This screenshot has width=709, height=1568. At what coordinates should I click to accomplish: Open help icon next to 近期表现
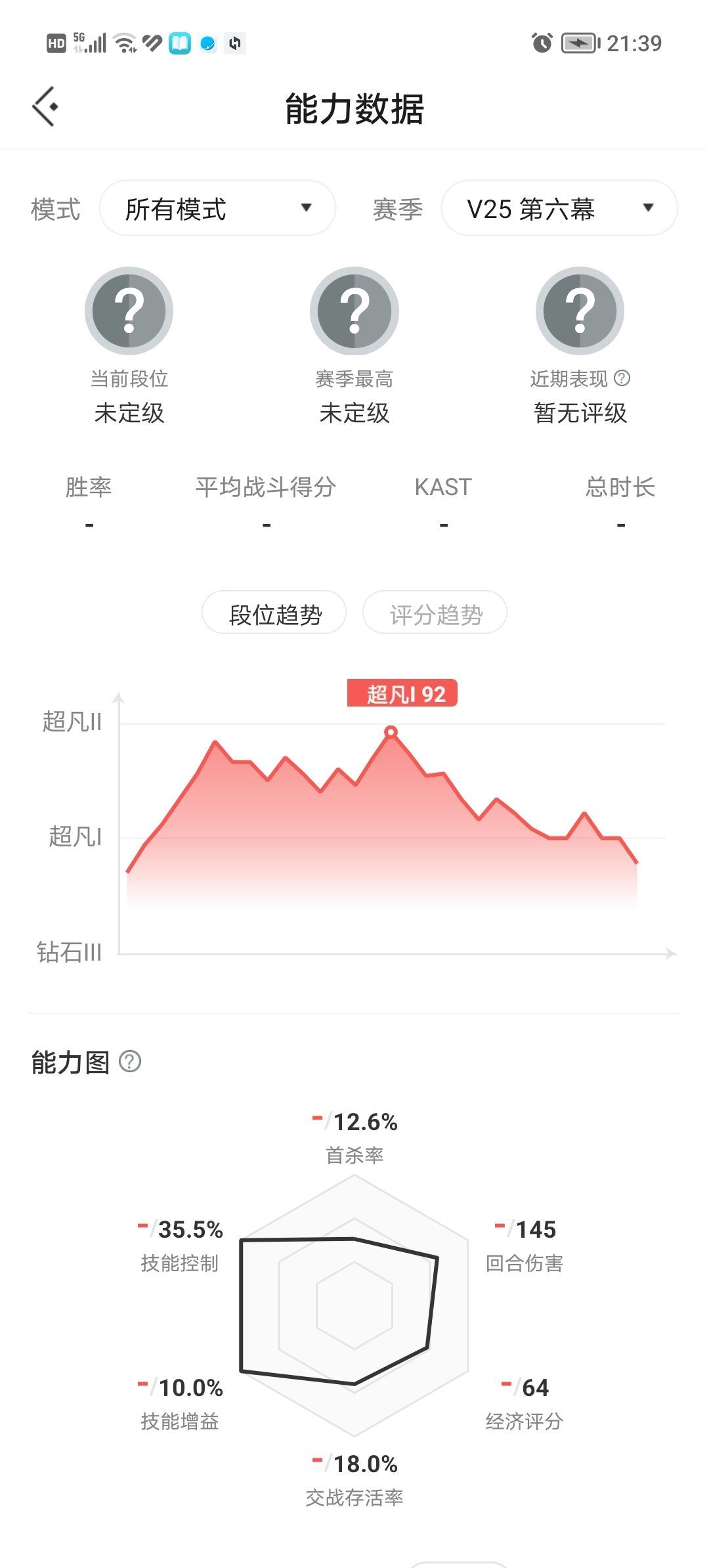coord(622,378)
